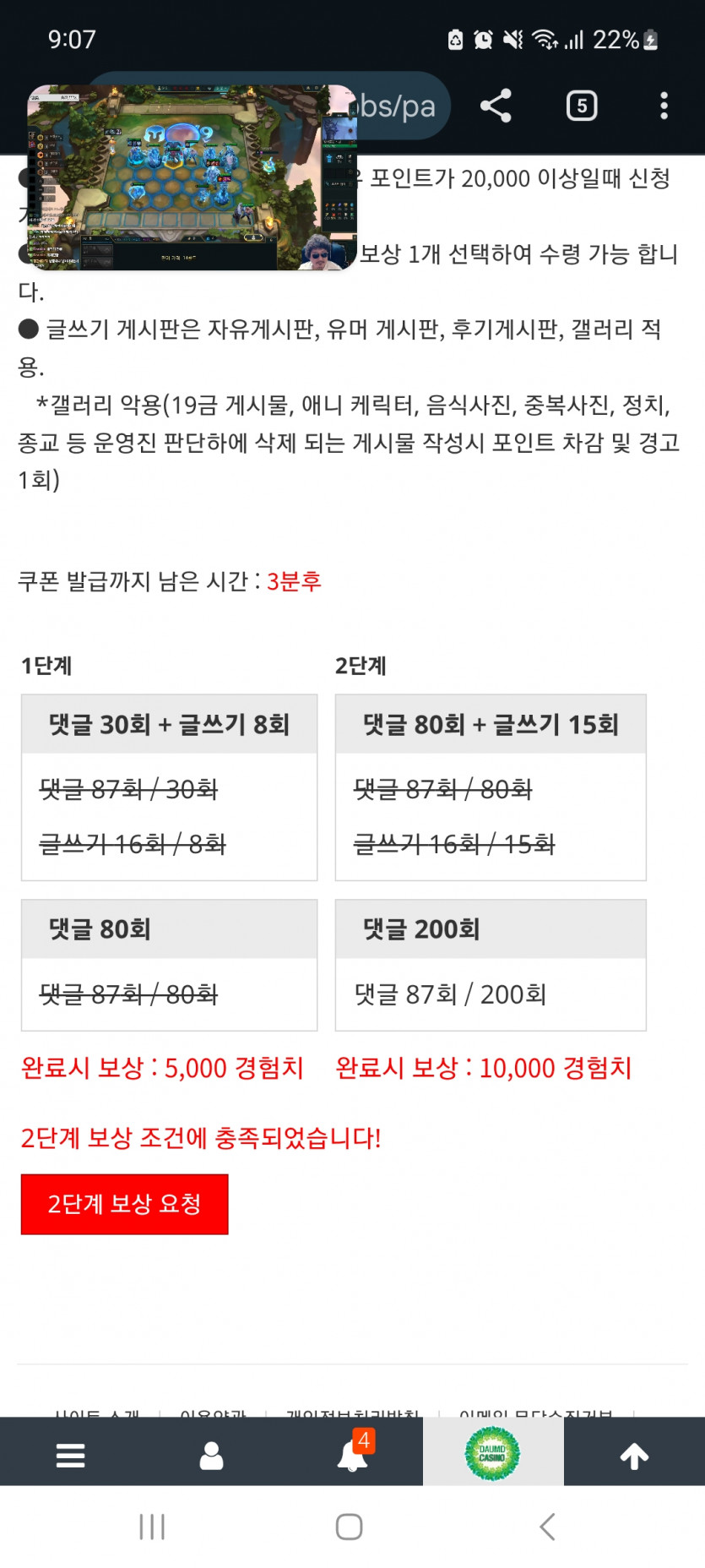
Task: Switch to the 2단계 quest section
Action: point(362,667)
